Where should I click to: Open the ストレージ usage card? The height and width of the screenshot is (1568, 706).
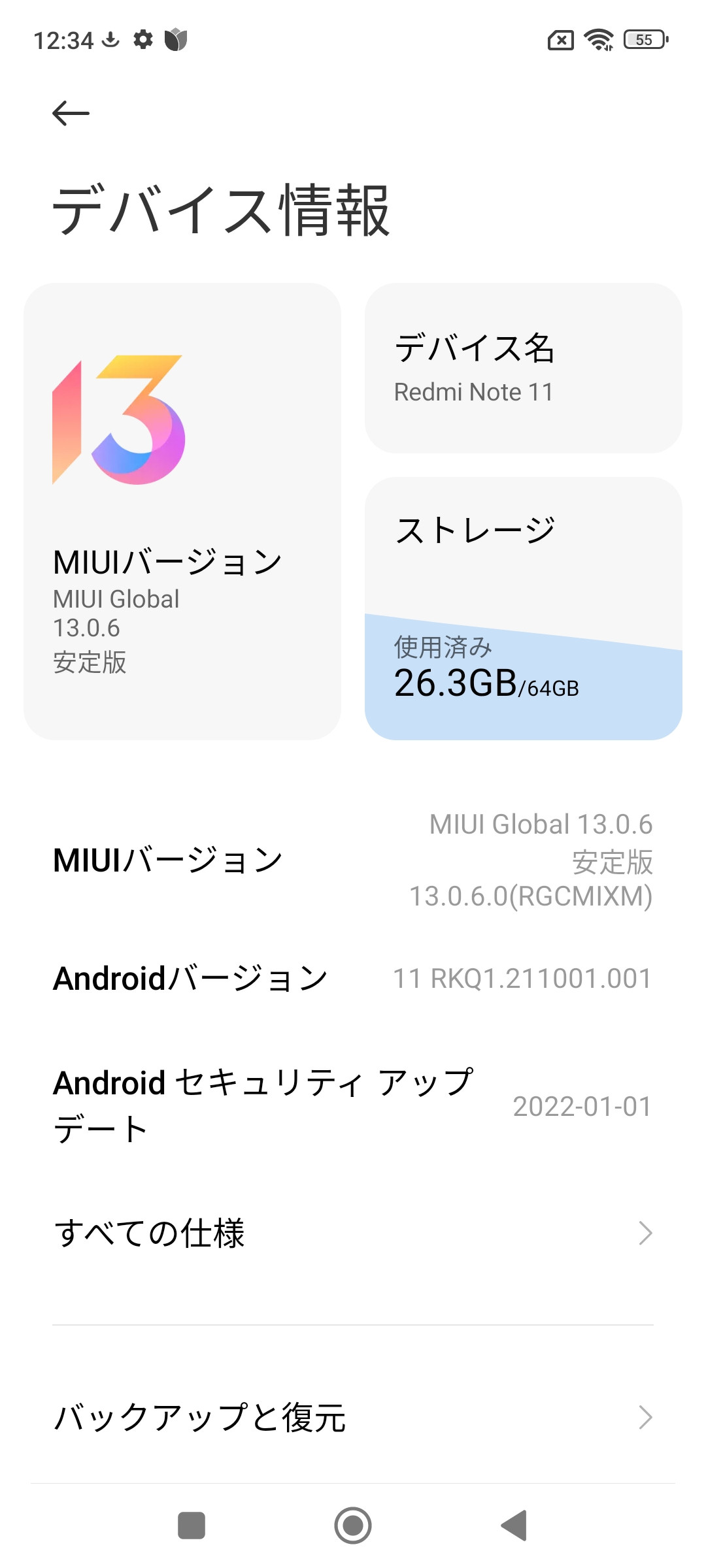[x=523, y=608]
